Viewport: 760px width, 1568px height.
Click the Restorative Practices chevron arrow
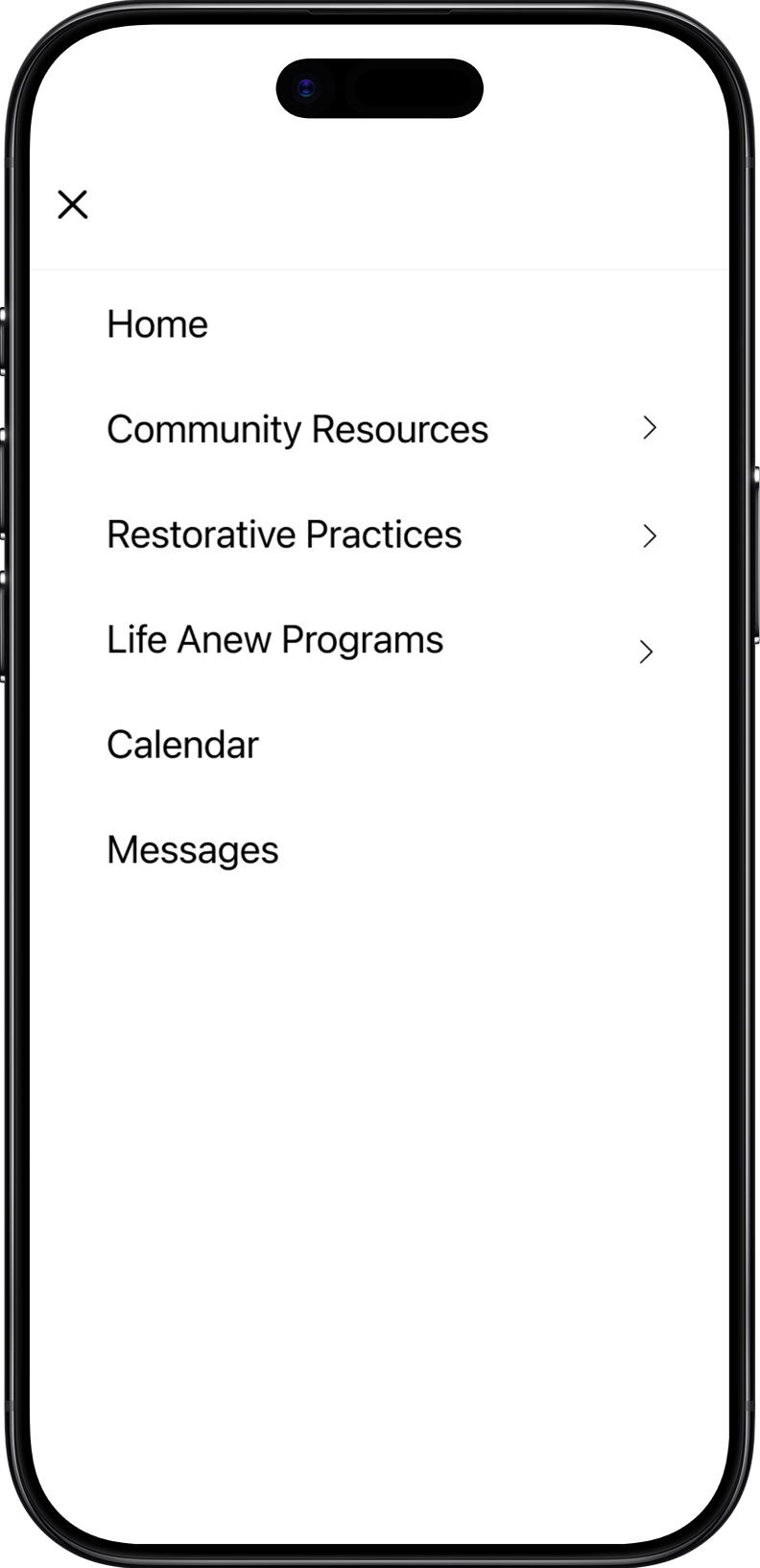point(651,534)
